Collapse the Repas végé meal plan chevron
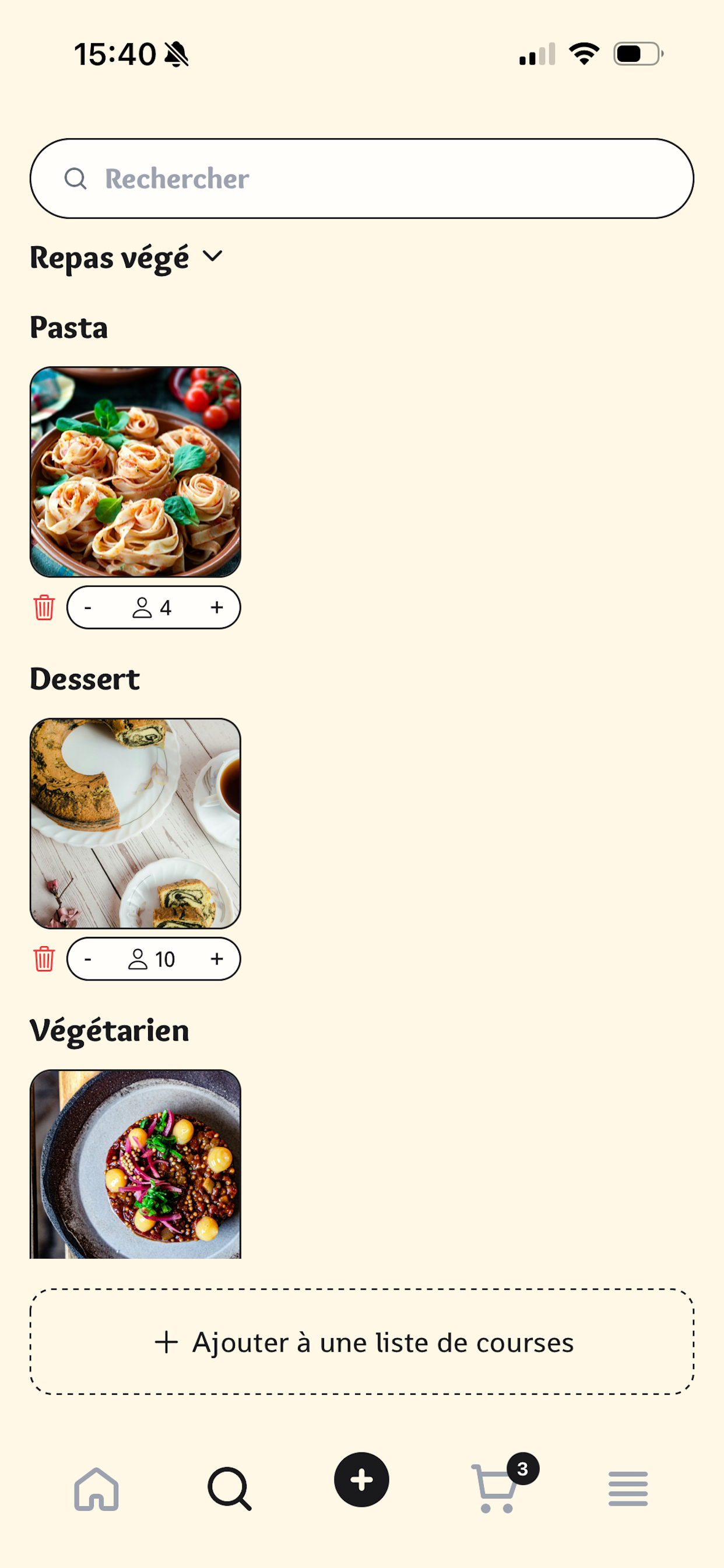Screen dimensions: 724x1568 click(212, 257)
